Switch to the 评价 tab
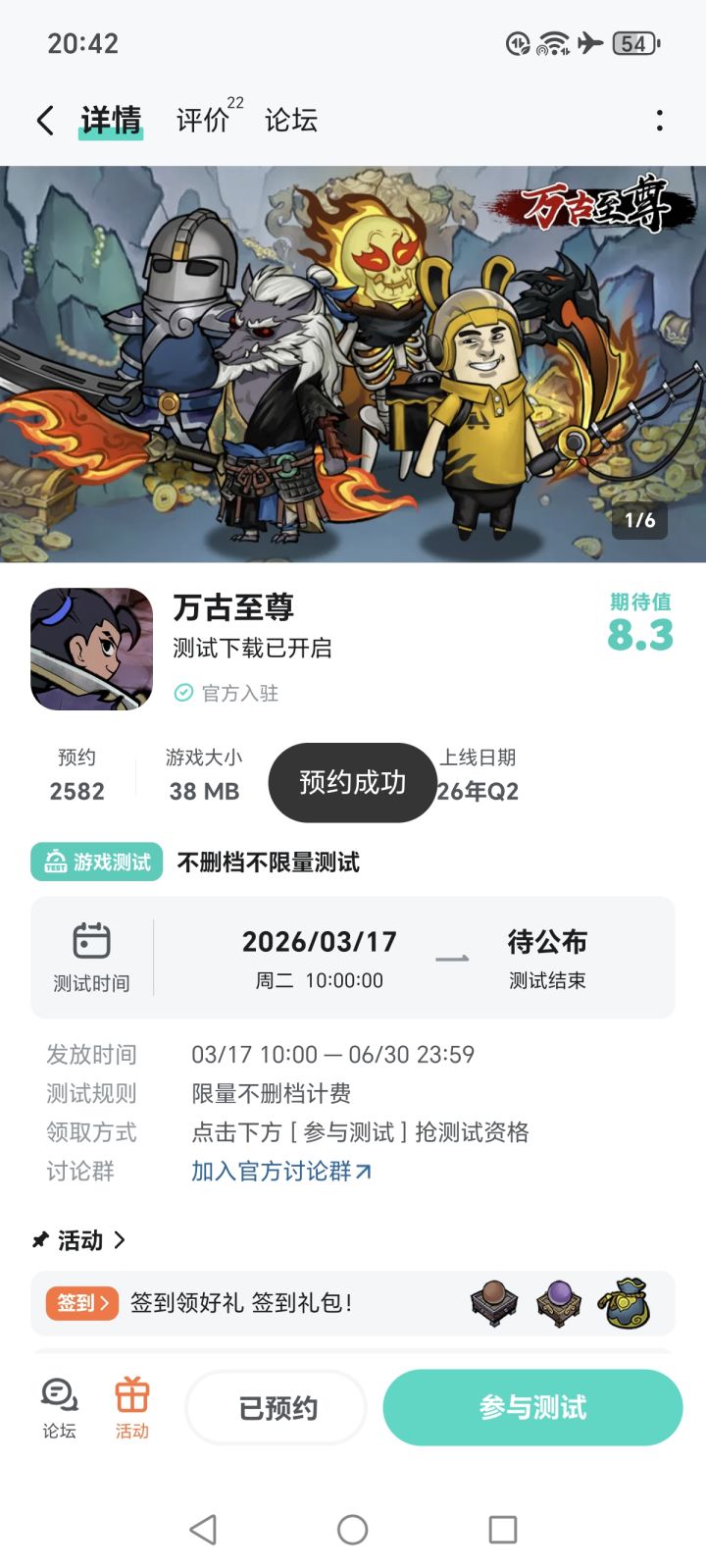Image resolution: width=706 pixels, height=1568 pixels. click(x=201, y=119)
